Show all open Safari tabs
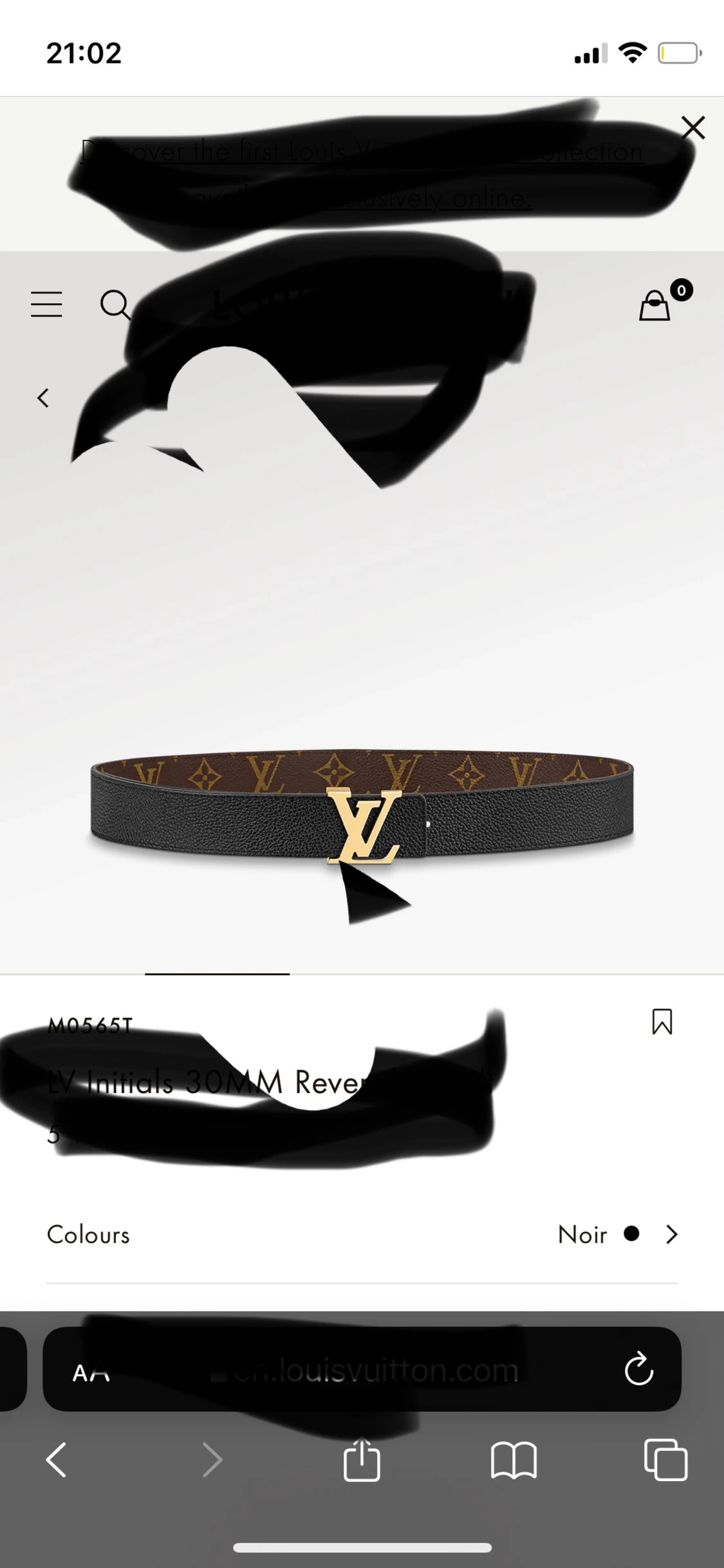The height and width of the screenshot is (1568, 724). tap(665, 1459)
